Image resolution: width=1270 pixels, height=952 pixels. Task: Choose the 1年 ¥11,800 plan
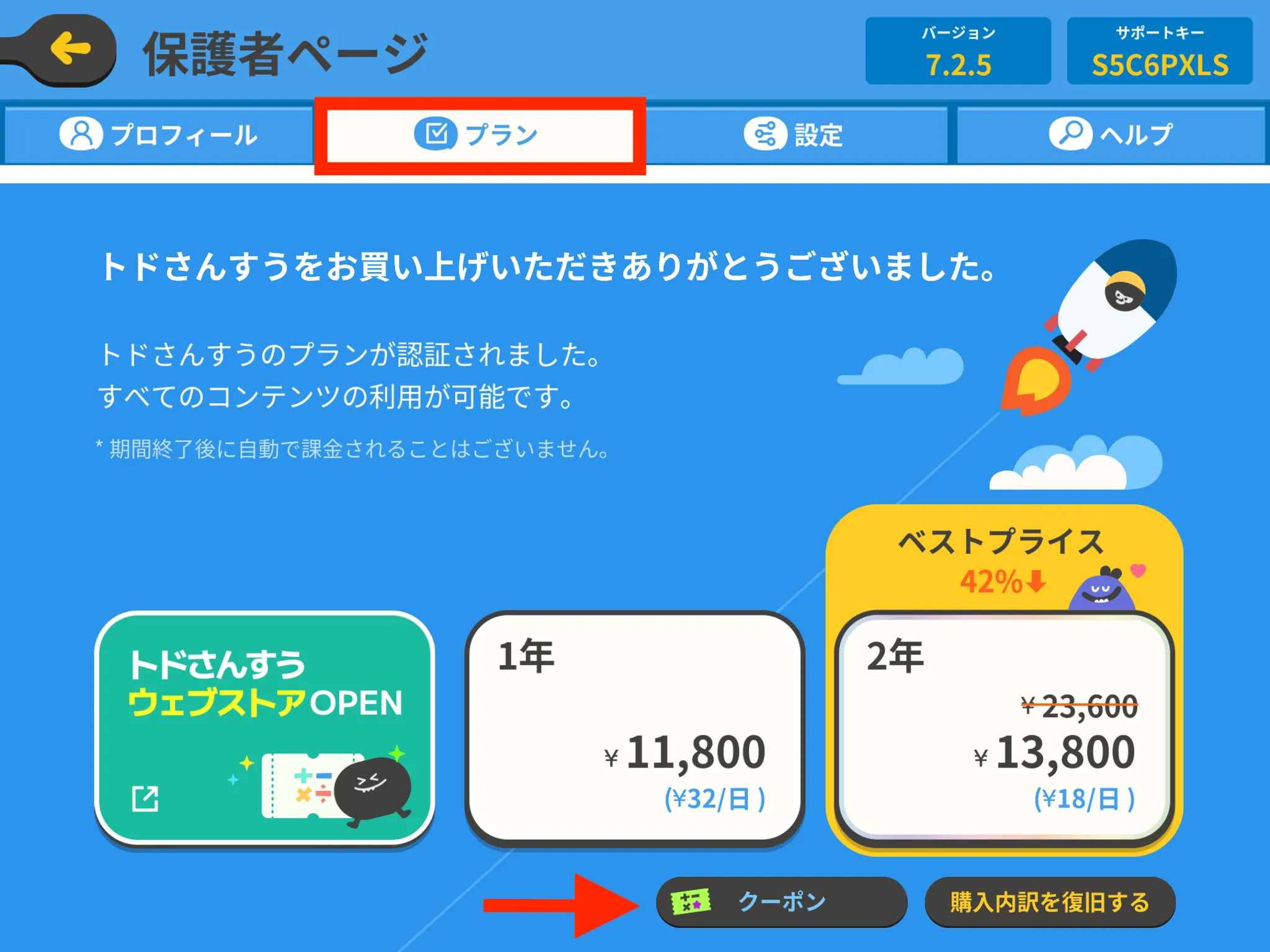(x=634, y=728)
